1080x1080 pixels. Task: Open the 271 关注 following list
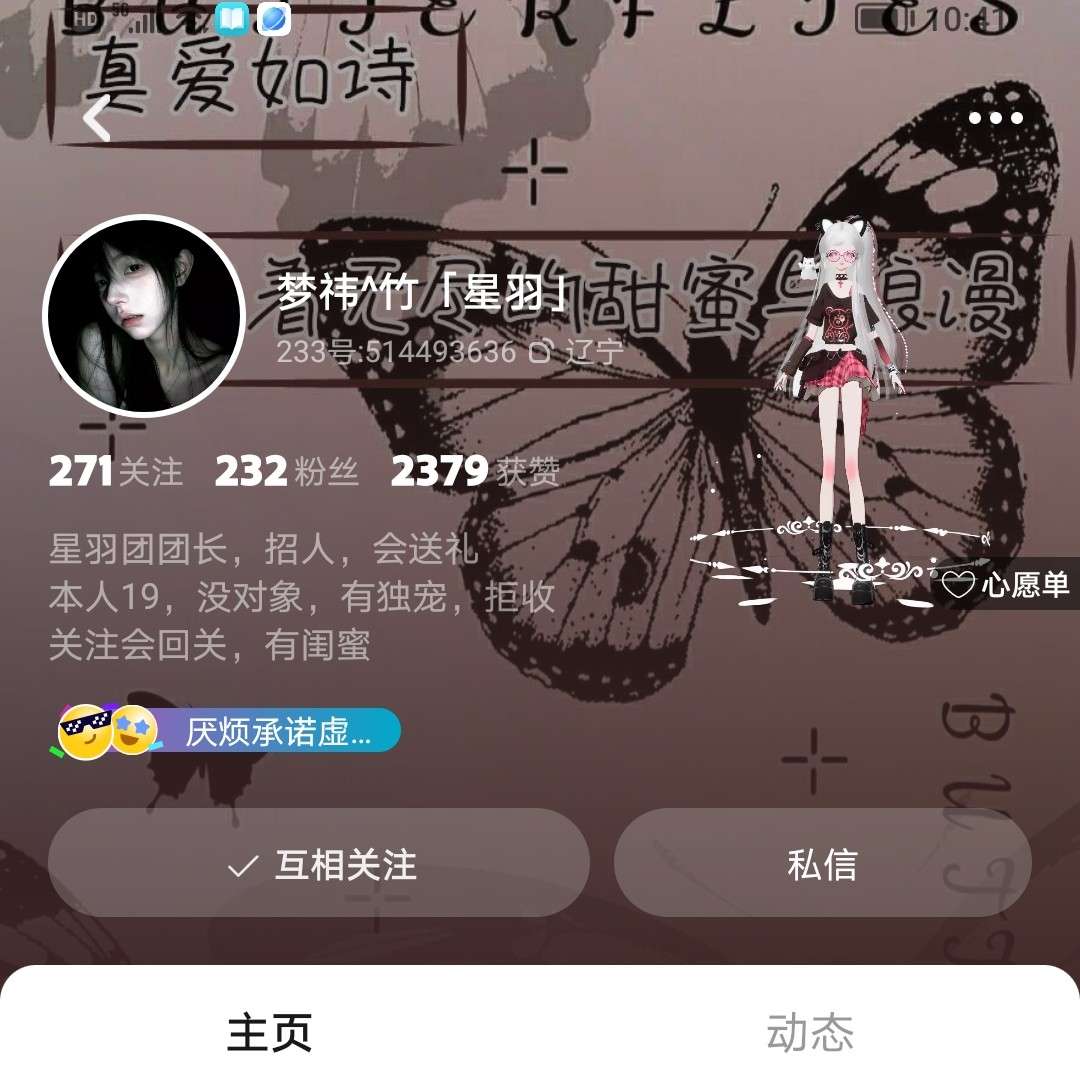[x=116, y=471]
